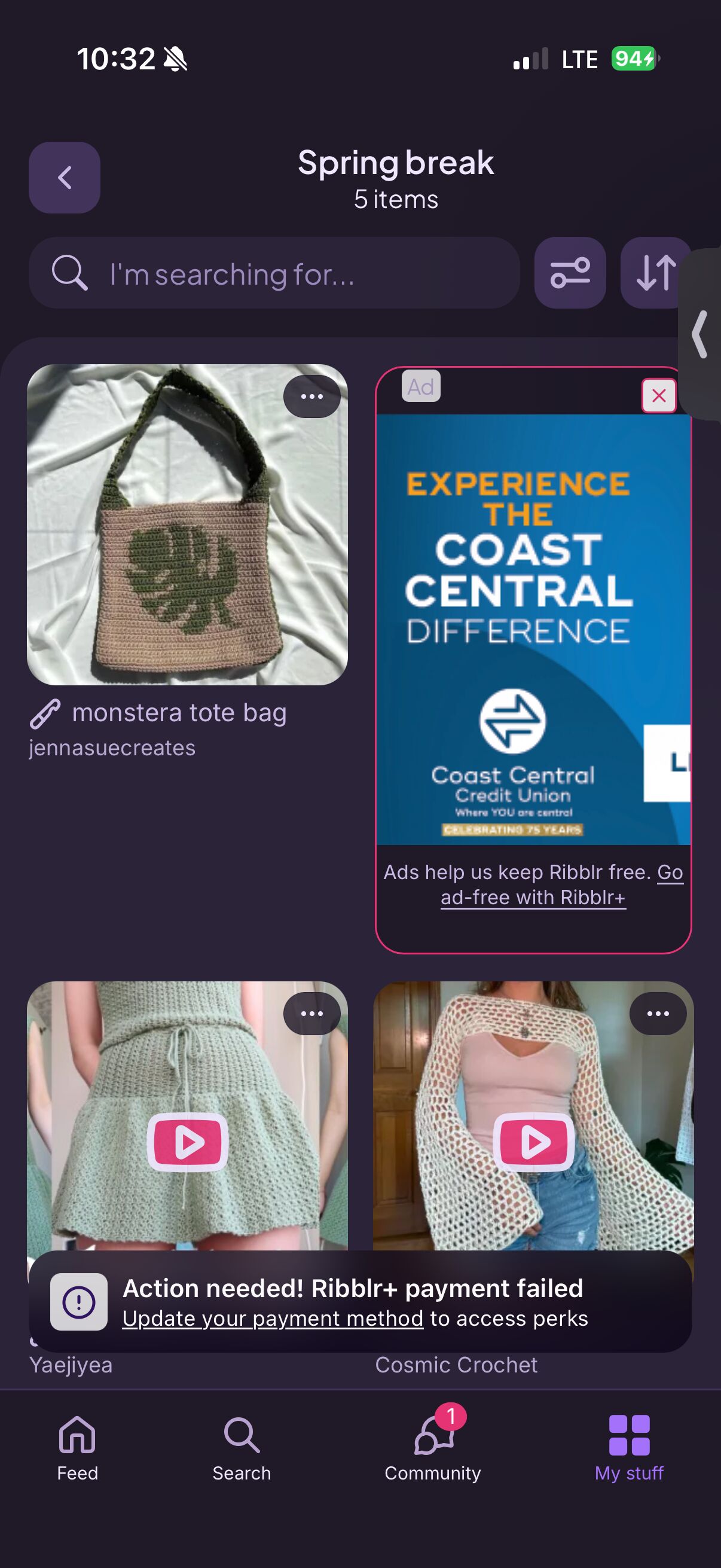Play the green skirt video by Yaejiyea
Viewport: 721px width, 1568px height.
pyautogui.click(x=187, y=1142)
